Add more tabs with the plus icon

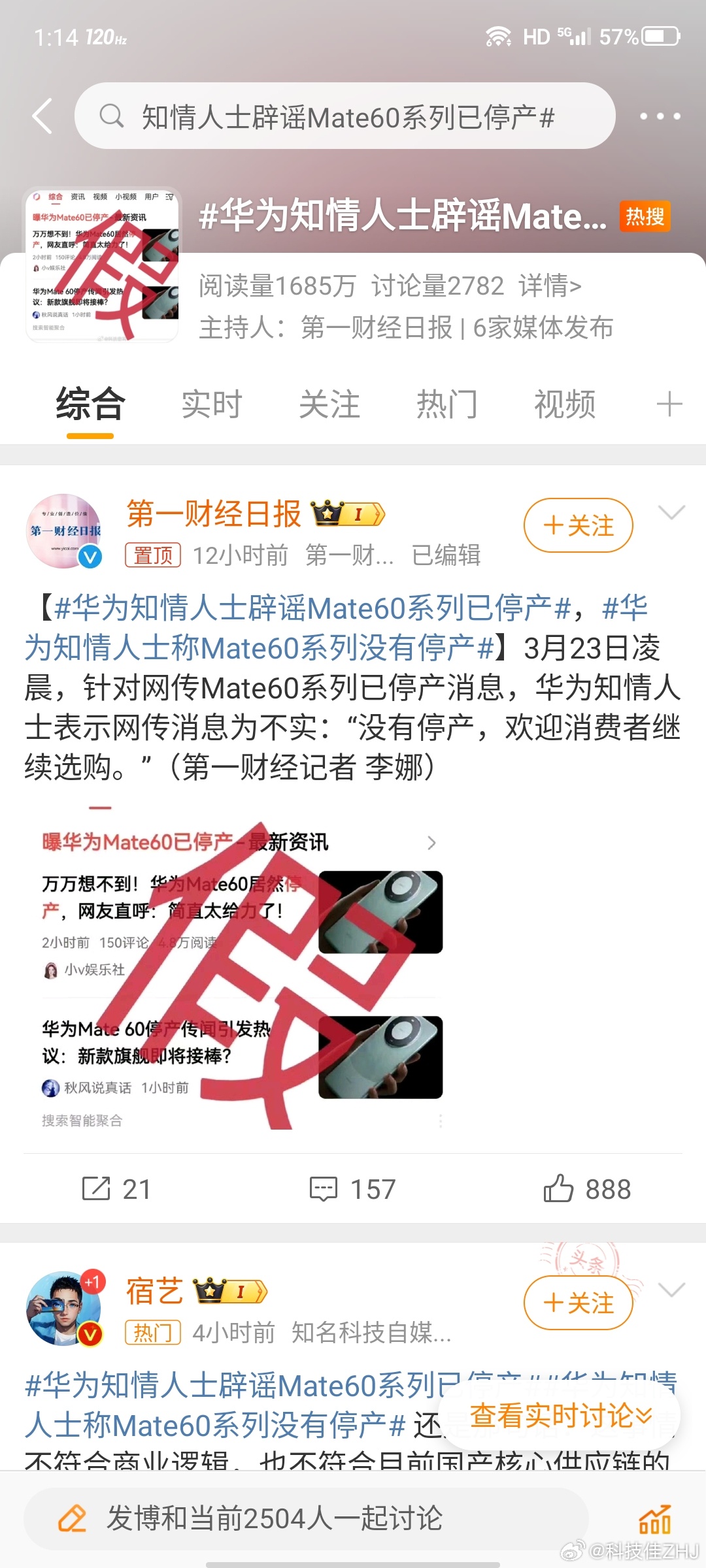click(x=669, y=404)
